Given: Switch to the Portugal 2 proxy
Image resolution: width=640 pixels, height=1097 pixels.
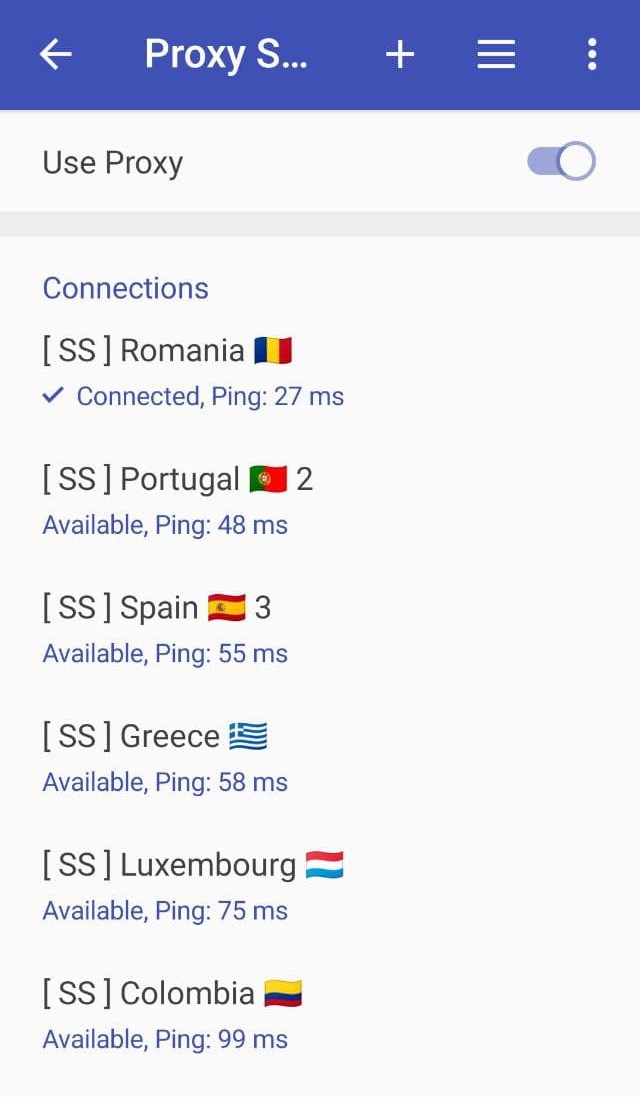Looking at the screenshot, I should coord(178,500).
